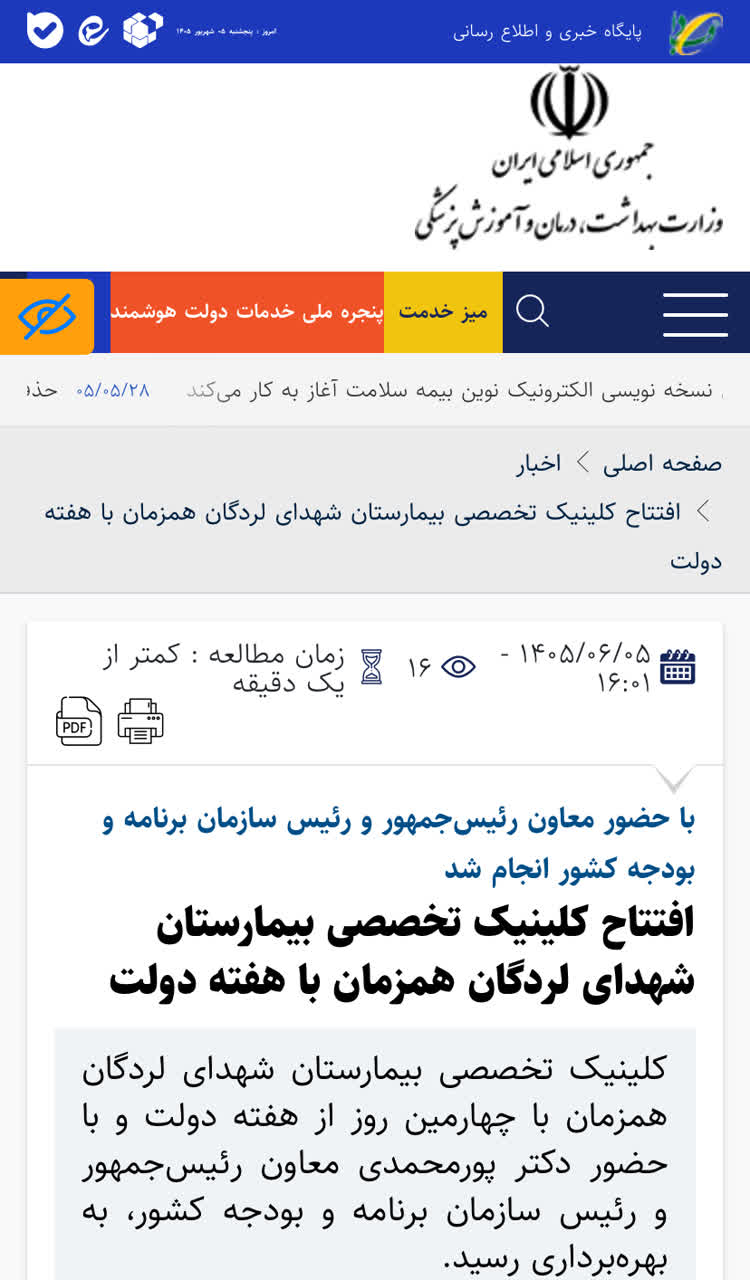Open the news ticker headline about نسخه نویسی الکترونیک
The height and width of the screenshot is (1280, 750).
(x=450, y=390)
